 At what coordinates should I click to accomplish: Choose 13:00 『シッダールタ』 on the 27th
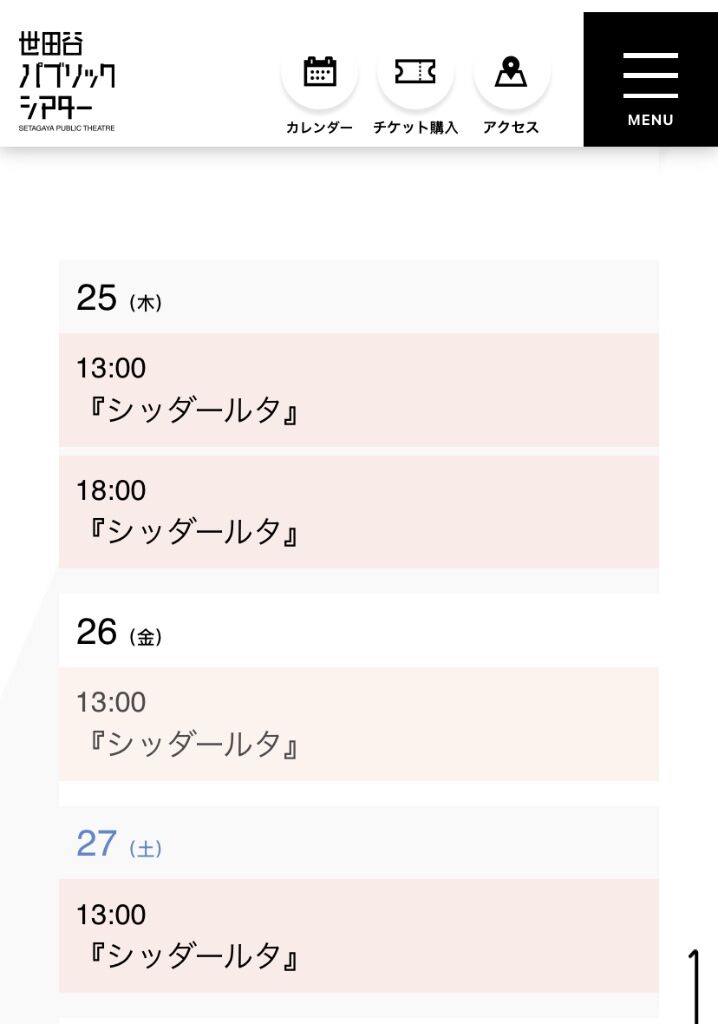click(x=358, y=936)
